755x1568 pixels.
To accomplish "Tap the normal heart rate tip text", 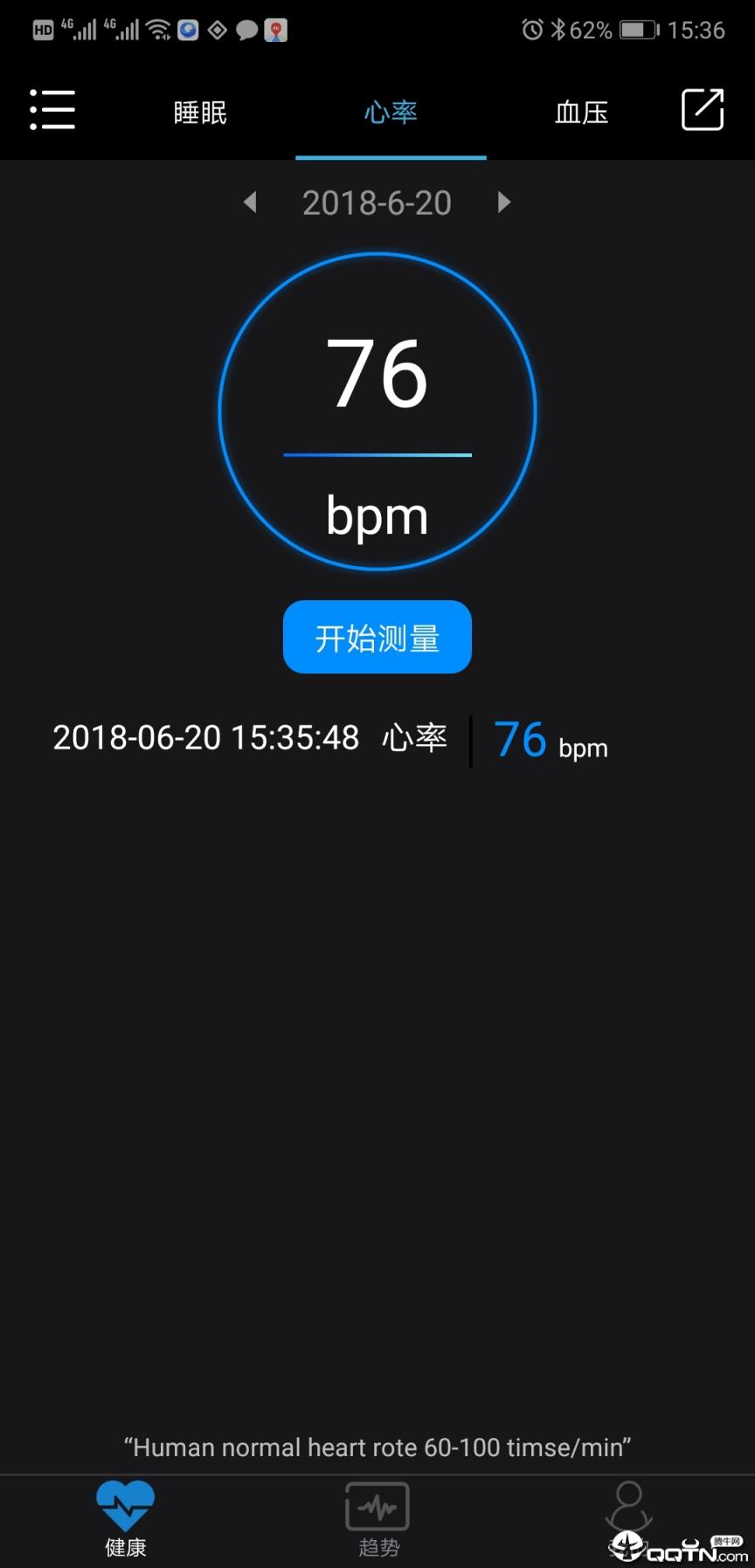I will [x=377, y=1447].
